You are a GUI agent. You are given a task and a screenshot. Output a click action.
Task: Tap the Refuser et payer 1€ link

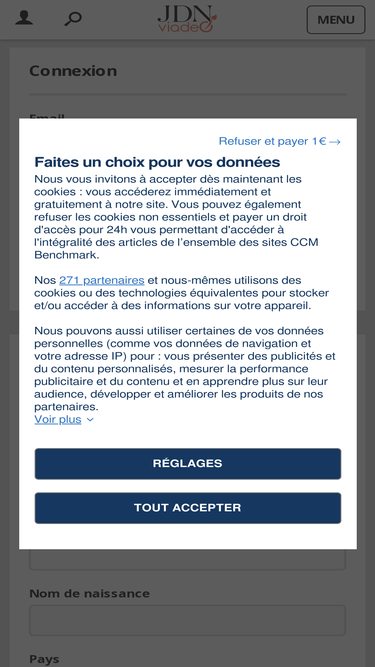click(x=279, y=141)
